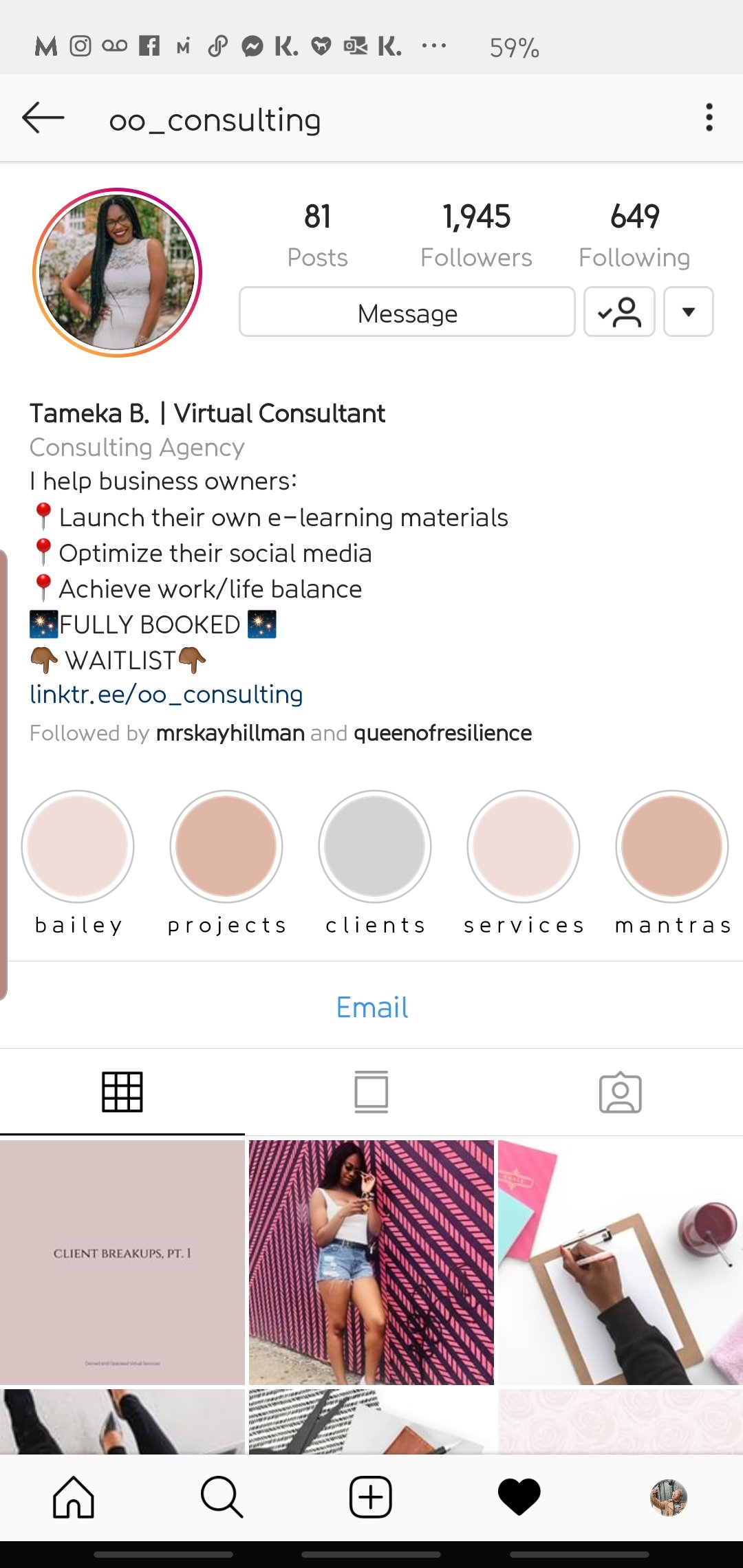
Task: Open the search and explore tab
Action: (x=222, y=1497)
